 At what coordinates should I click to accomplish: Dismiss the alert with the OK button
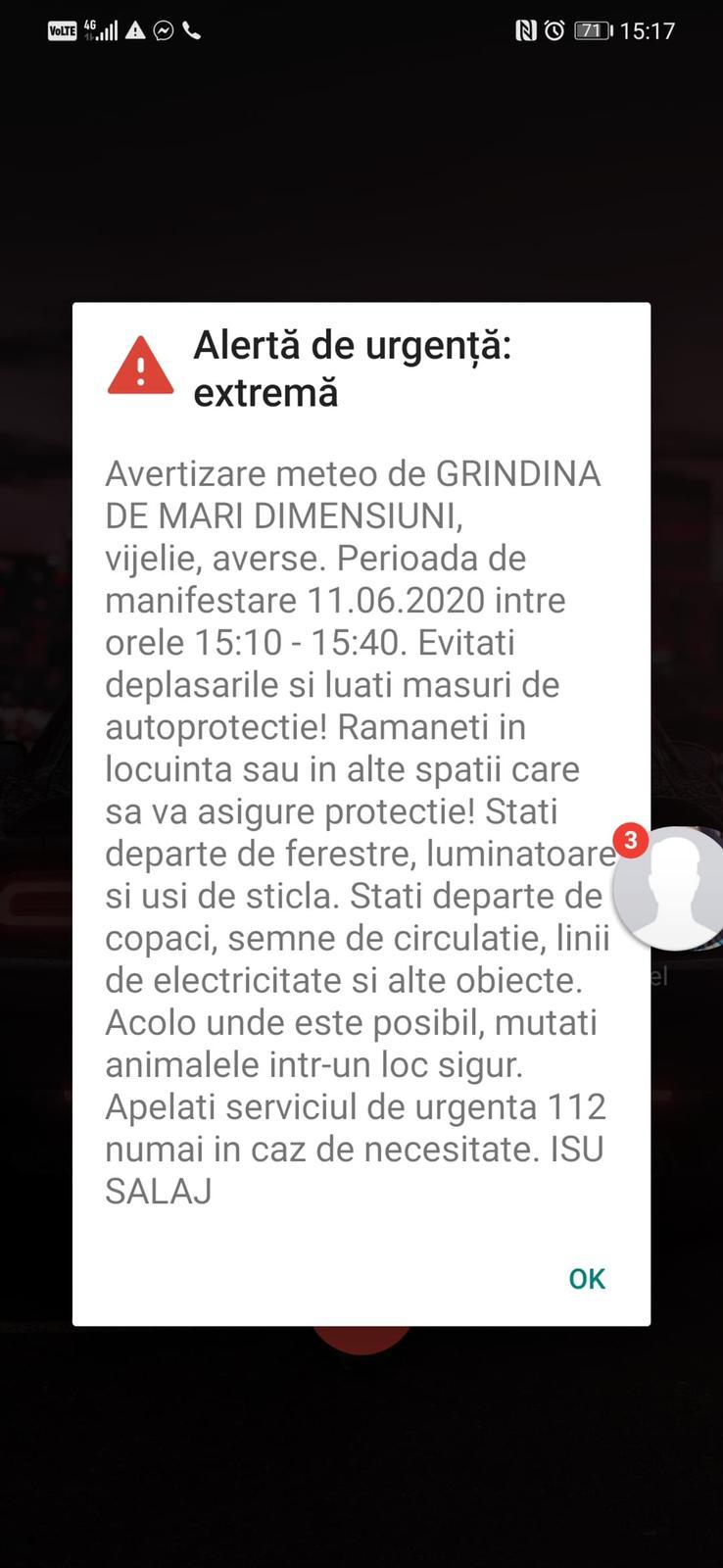pyautogui.click(x=586, y=1278)
